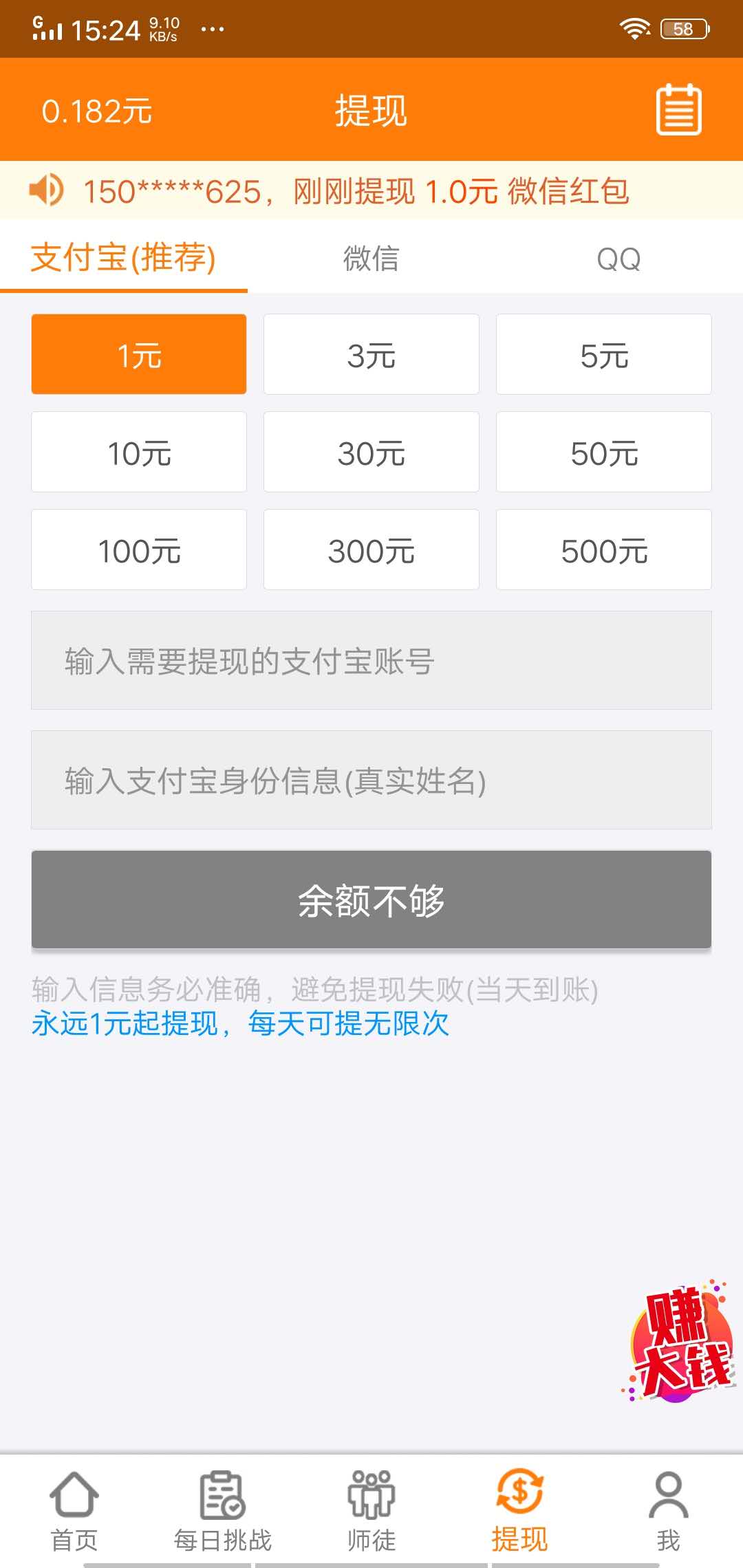743x1568 pixels.
Task: Switch to the 微信 withdrawal tab
Action: (371, 259)
